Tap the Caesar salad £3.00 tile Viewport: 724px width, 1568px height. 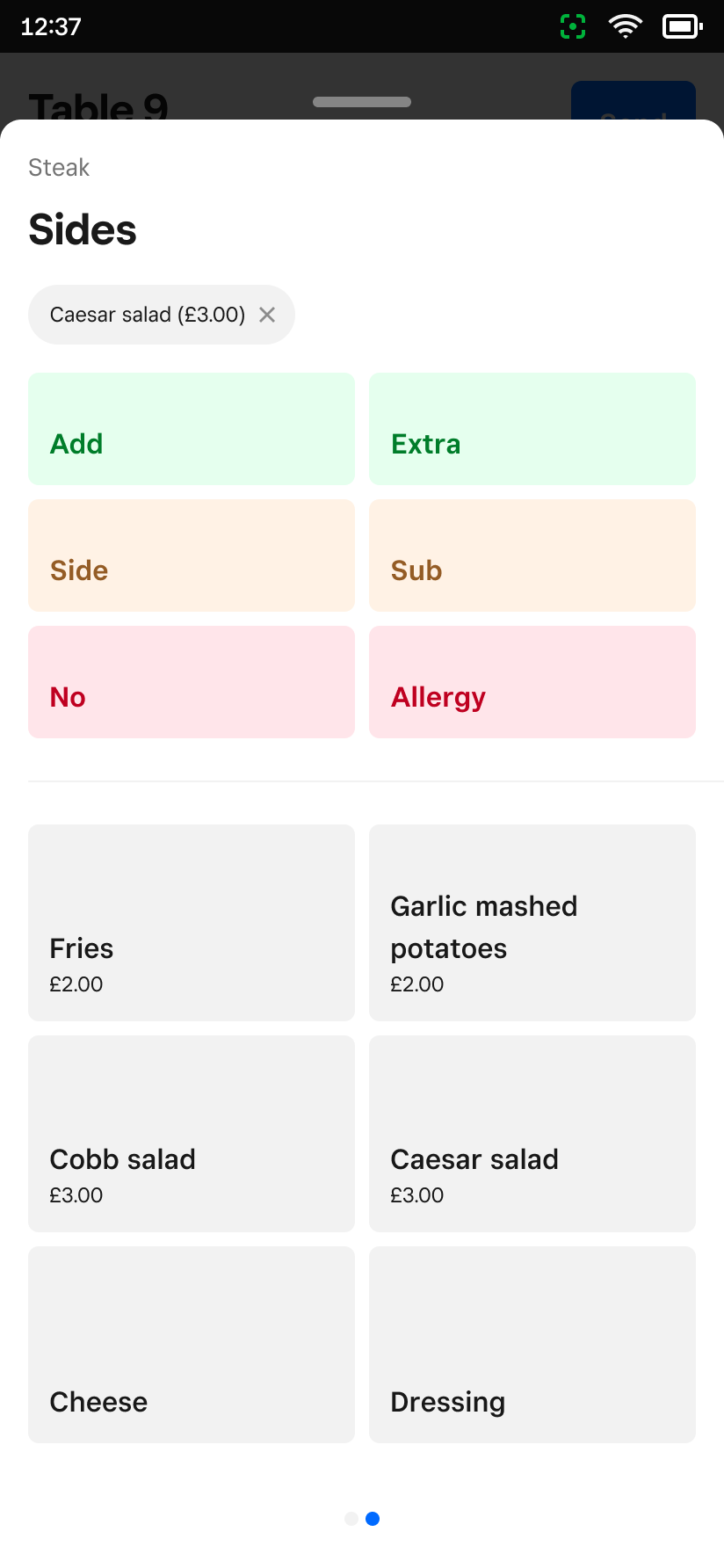click(532, 1134)
